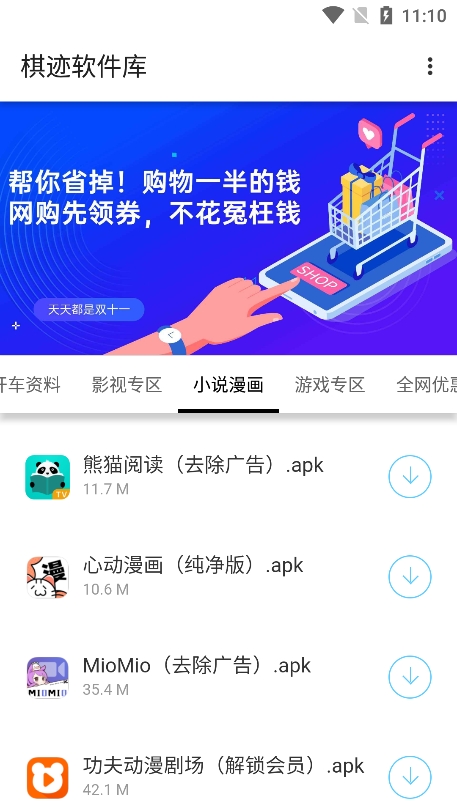
Task: Switch to the 全网优惠 tab
Action: (426, 385)
